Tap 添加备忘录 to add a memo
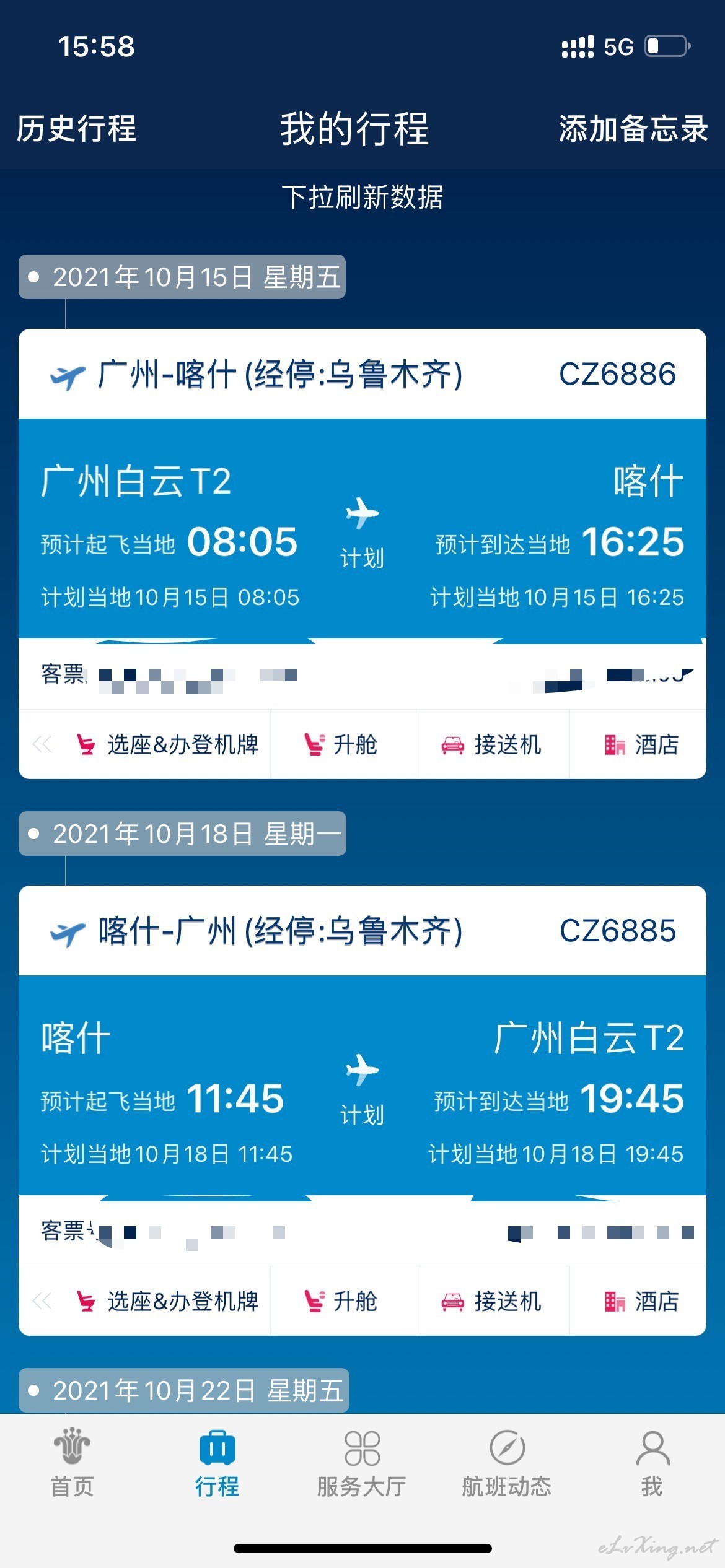 pyautogui.click(x=633, y=129)
